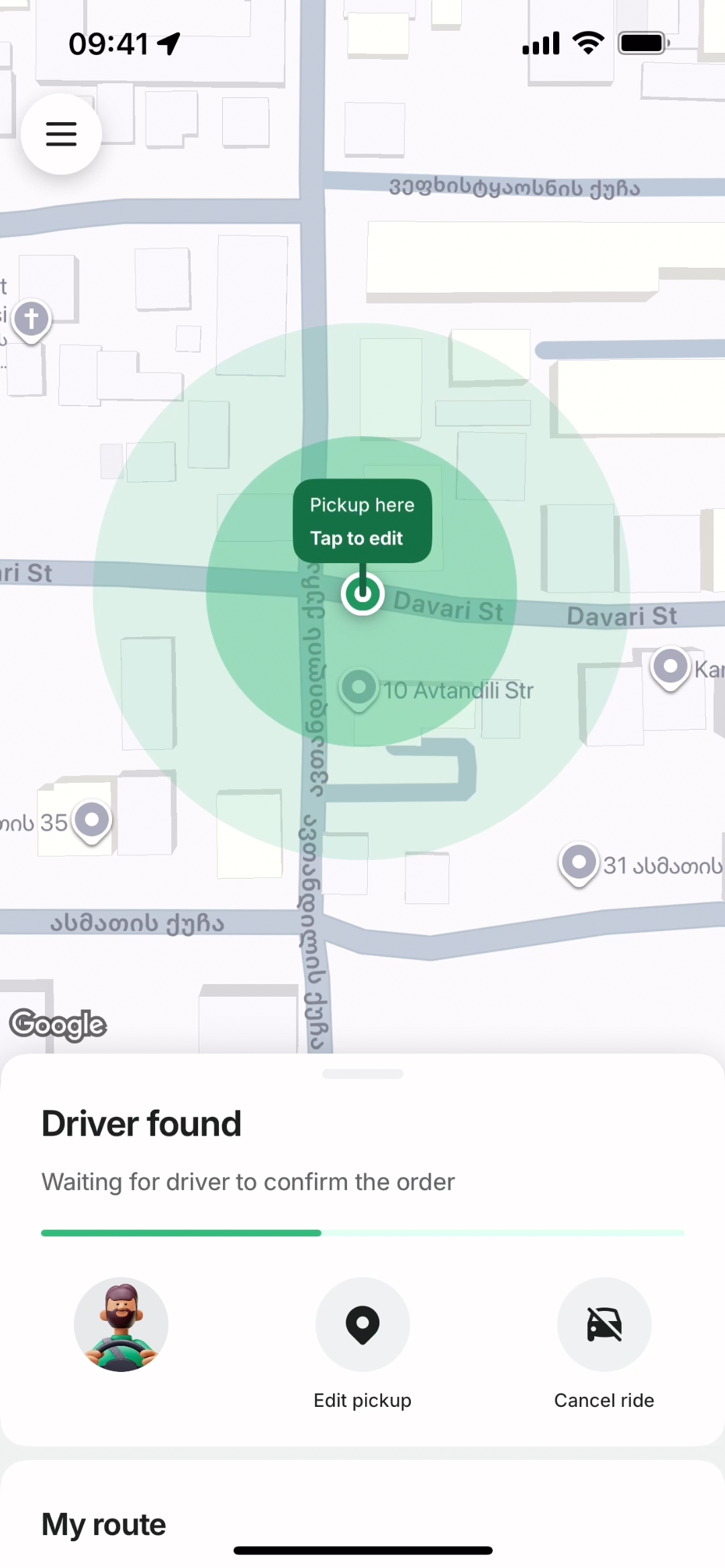Open the hamburger menu

coord(61,134)
